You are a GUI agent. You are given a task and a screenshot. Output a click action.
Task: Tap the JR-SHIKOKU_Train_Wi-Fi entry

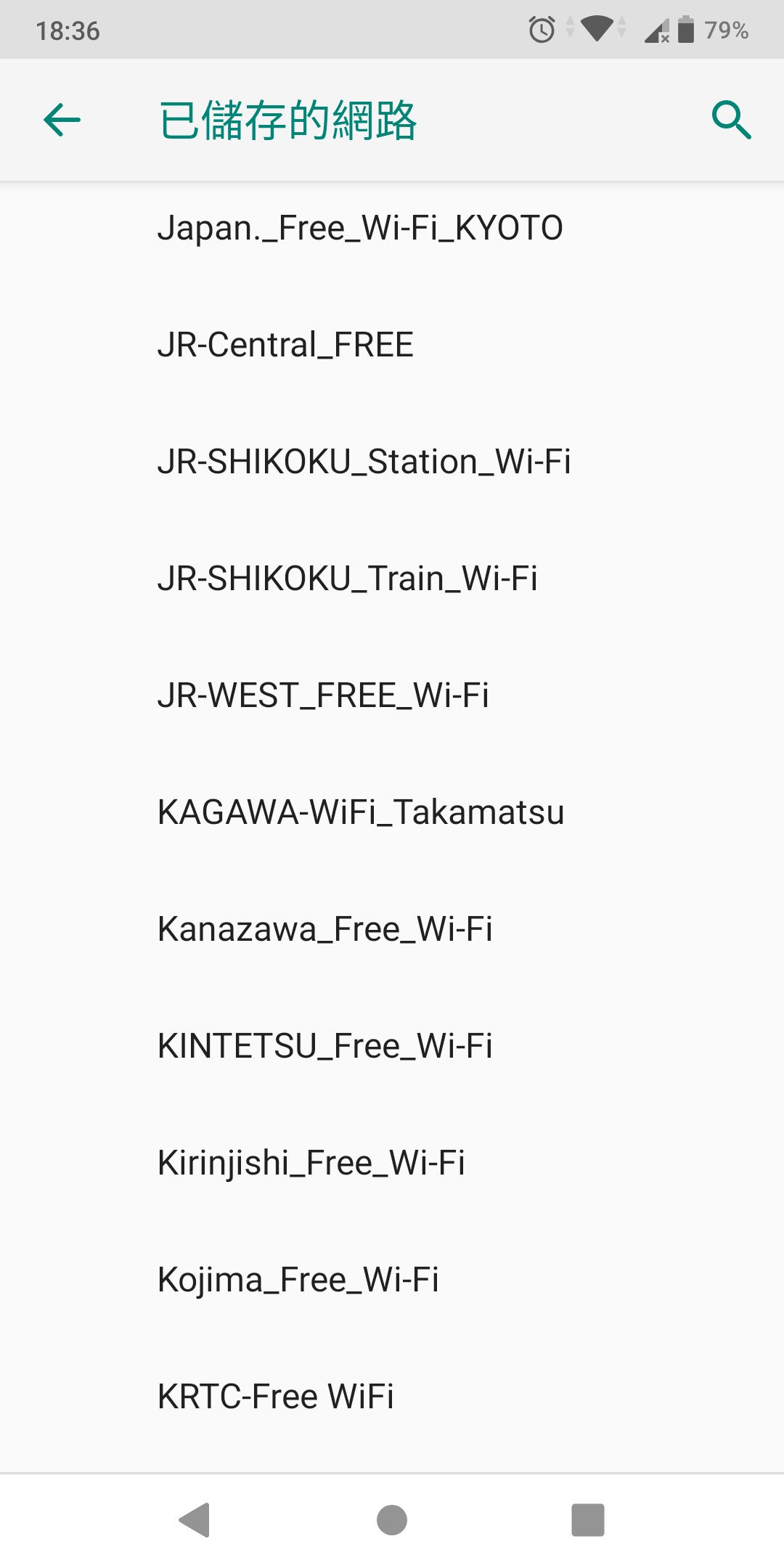click(392, 579)
